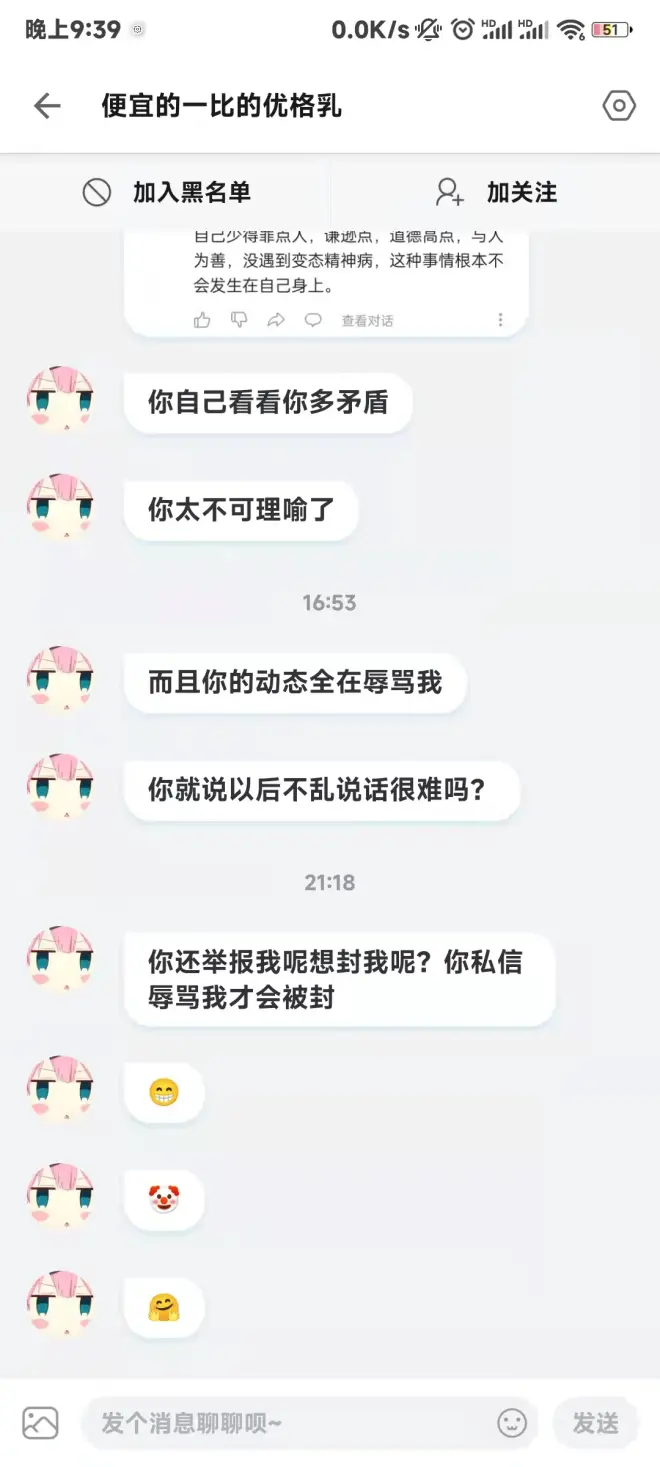
Task: Open the card's three-dot menu
Action: tap(500, 320)
